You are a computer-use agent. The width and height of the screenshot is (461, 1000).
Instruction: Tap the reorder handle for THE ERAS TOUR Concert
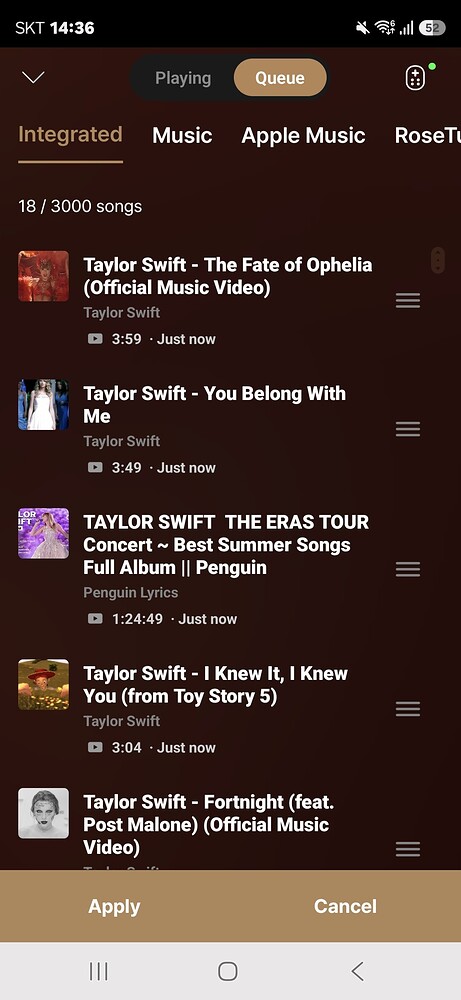407,569
